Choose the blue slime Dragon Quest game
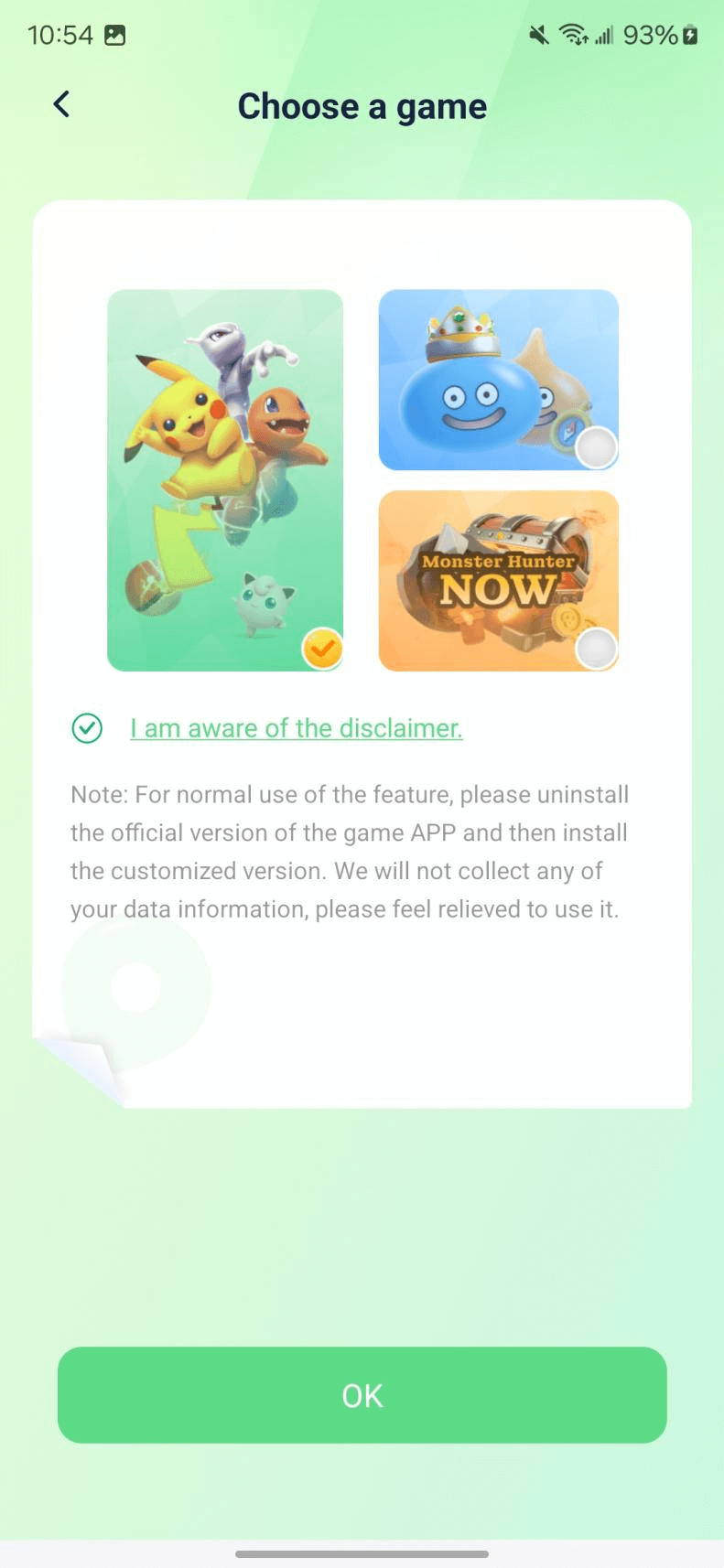Image resolution: width=724 pixels, height=1568 pixels. coord(498,380)
